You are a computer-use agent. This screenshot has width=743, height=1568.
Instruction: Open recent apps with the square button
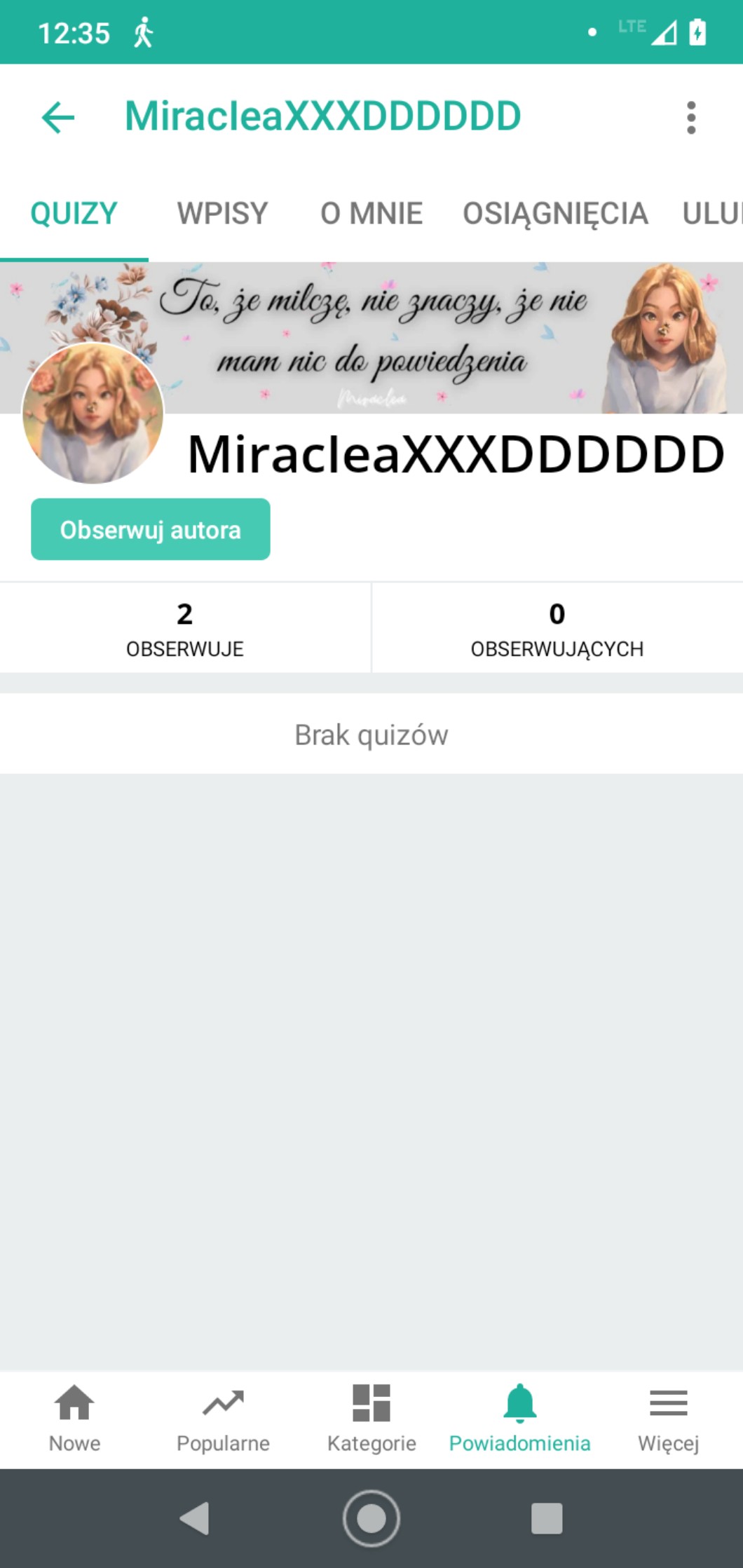click(x=547, y=1518)
